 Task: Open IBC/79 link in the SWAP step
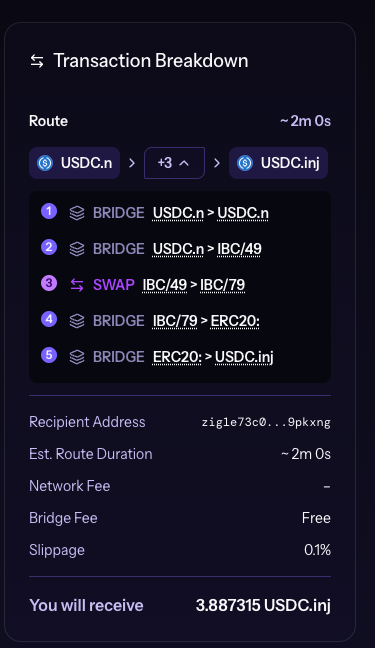click(222, 285)
